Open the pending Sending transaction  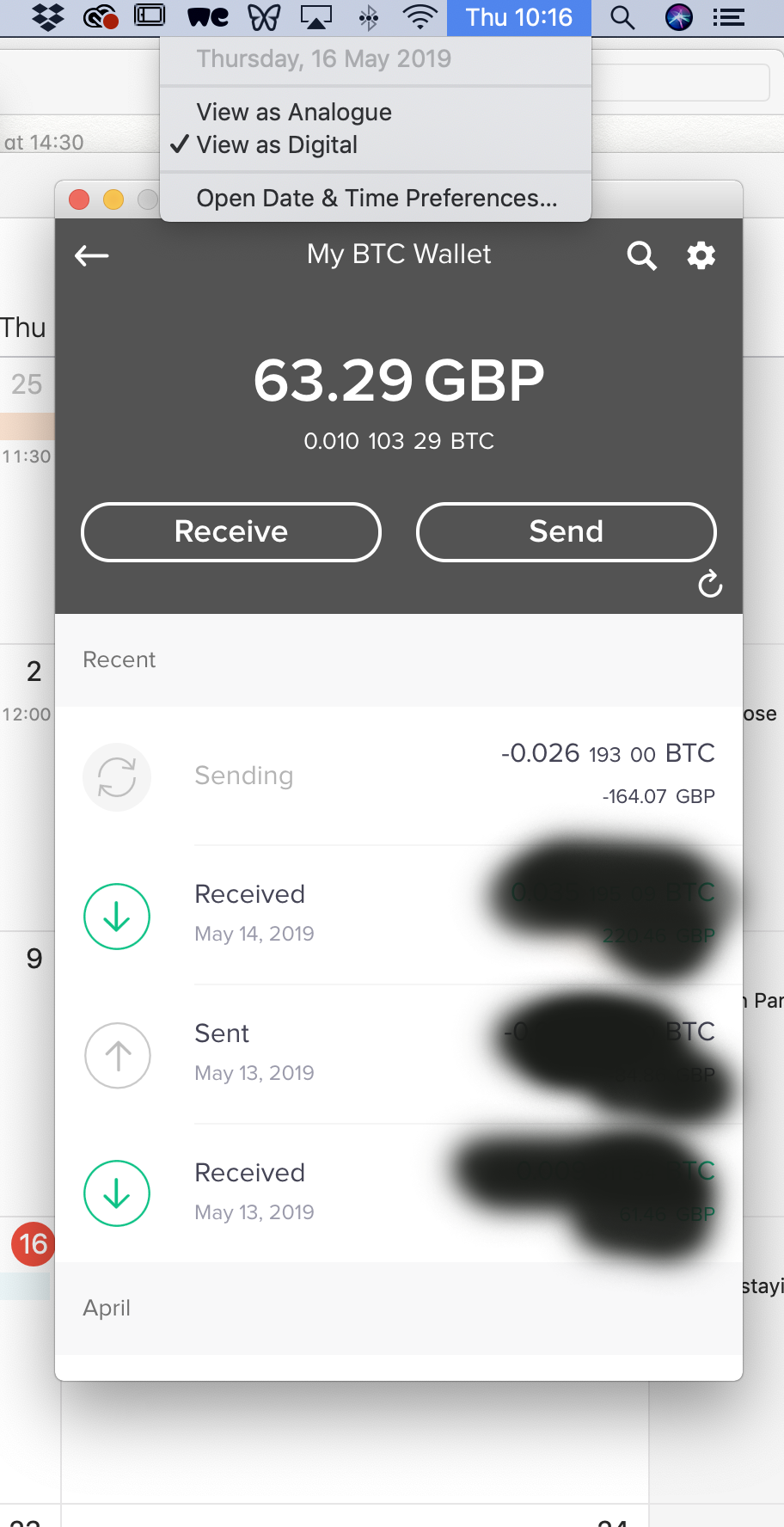point(399,776)
